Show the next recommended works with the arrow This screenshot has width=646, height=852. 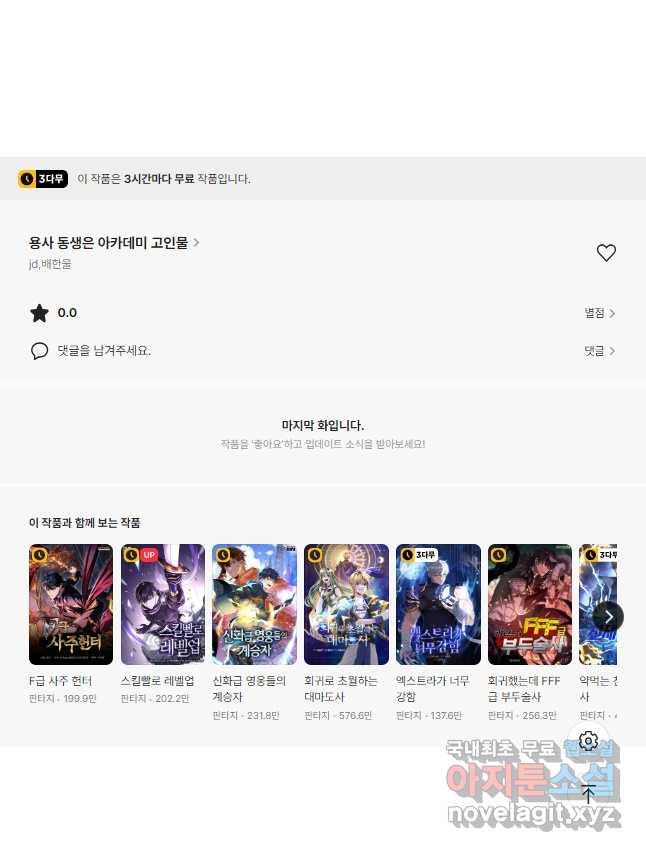tap(608, 617)
